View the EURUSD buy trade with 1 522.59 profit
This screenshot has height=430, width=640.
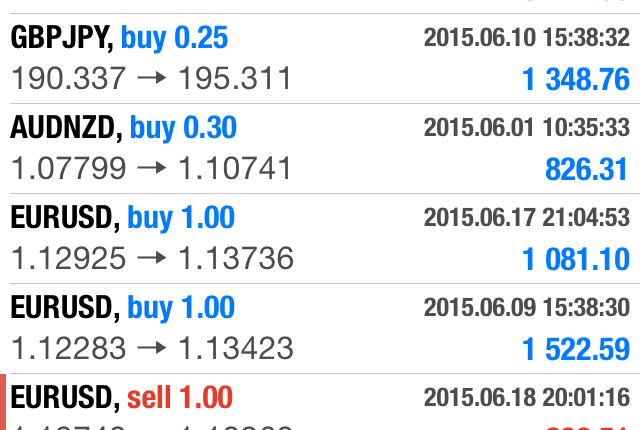click(320, 328)
